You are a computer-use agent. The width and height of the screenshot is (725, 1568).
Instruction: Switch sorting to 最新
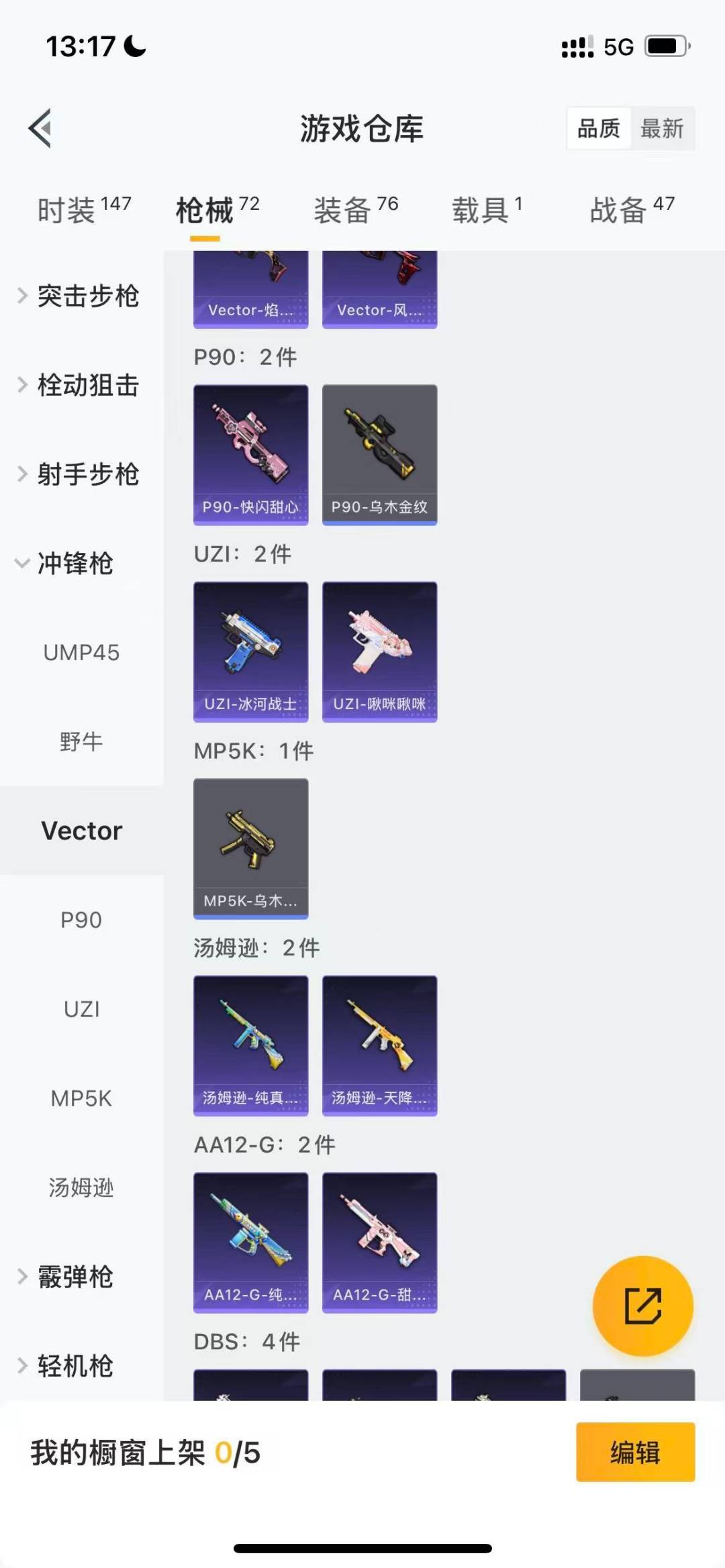662,128
